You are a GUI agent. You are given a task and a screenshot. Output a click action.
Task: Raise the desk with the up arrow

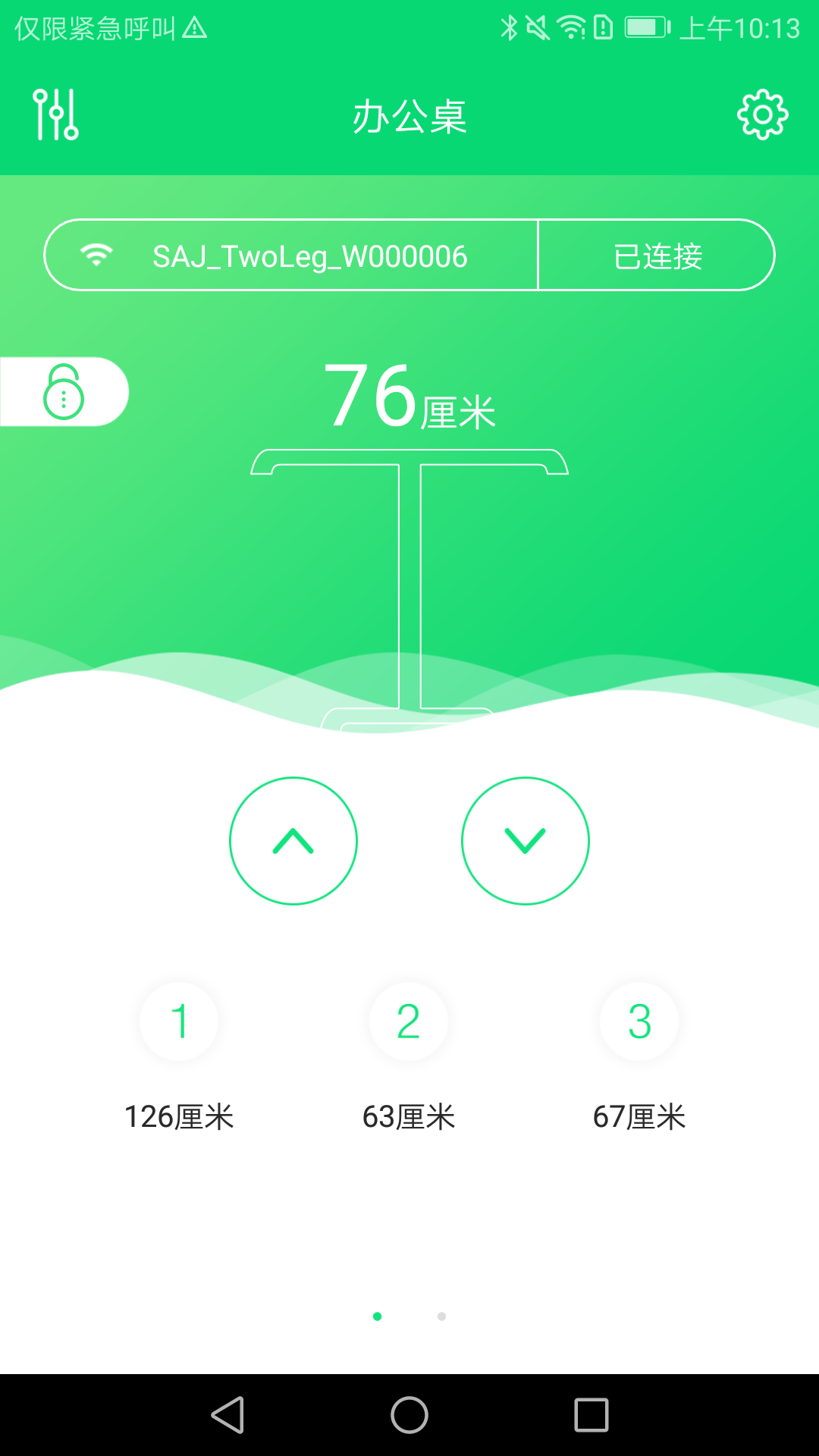(x=293, y=840)
